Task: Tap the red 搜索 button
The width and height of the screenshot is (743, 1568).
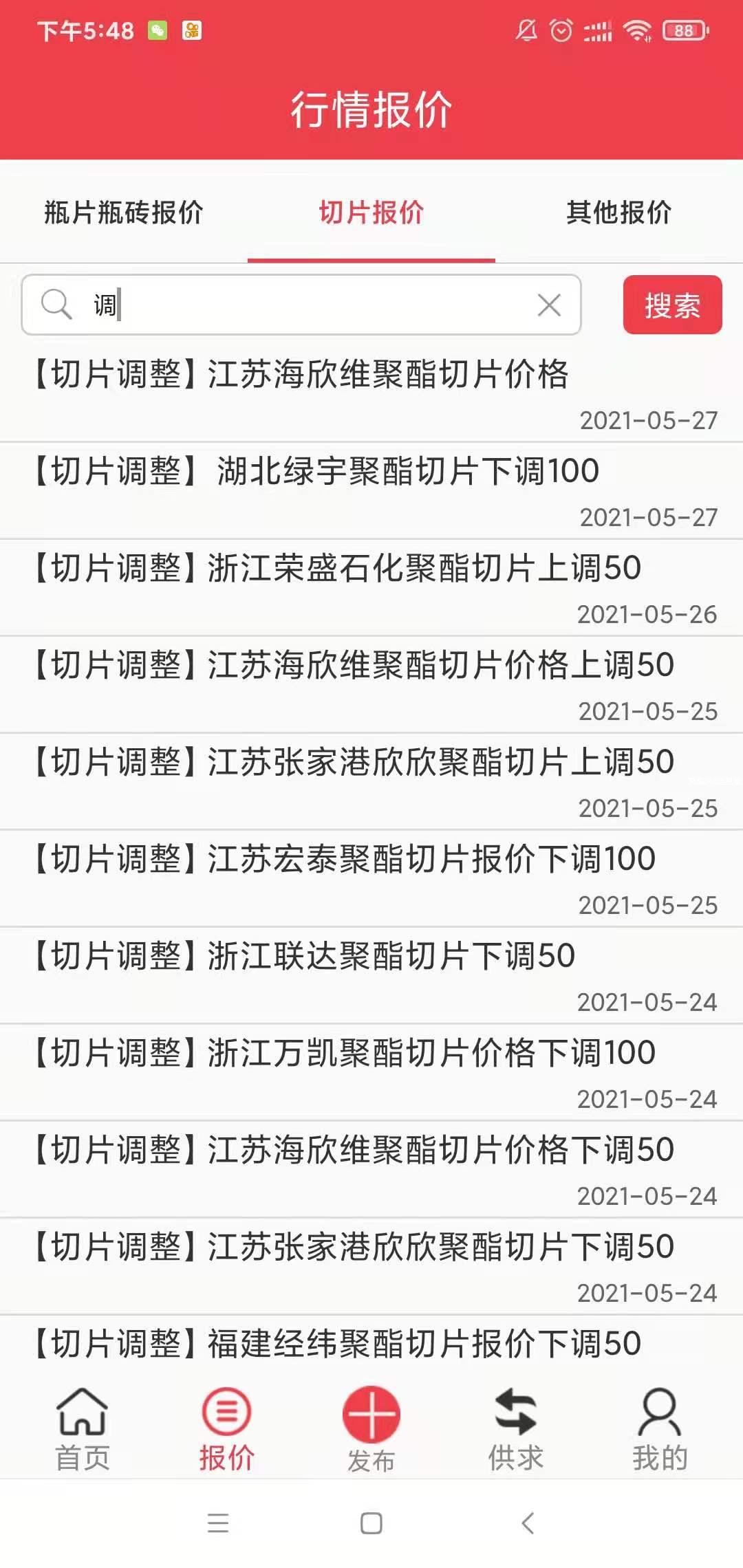Action: [x=672, y=305]
